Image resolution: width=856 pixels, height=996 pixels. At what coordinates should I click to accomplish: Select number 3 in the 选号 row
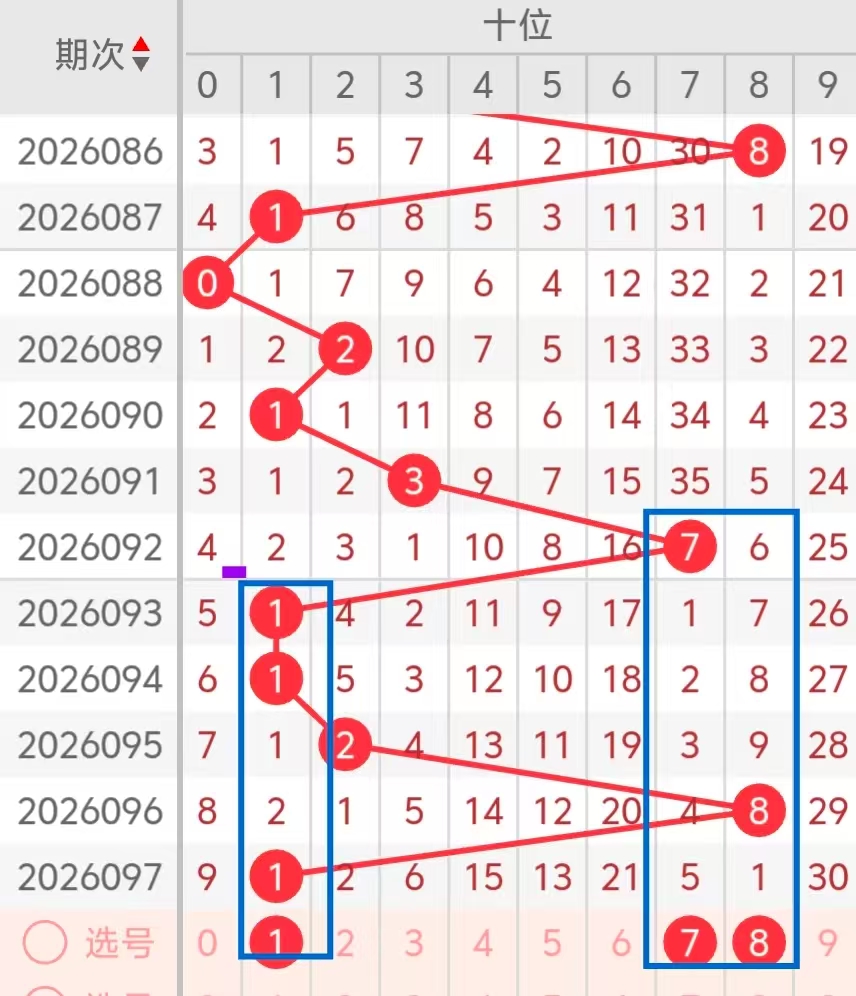point(414,942)
